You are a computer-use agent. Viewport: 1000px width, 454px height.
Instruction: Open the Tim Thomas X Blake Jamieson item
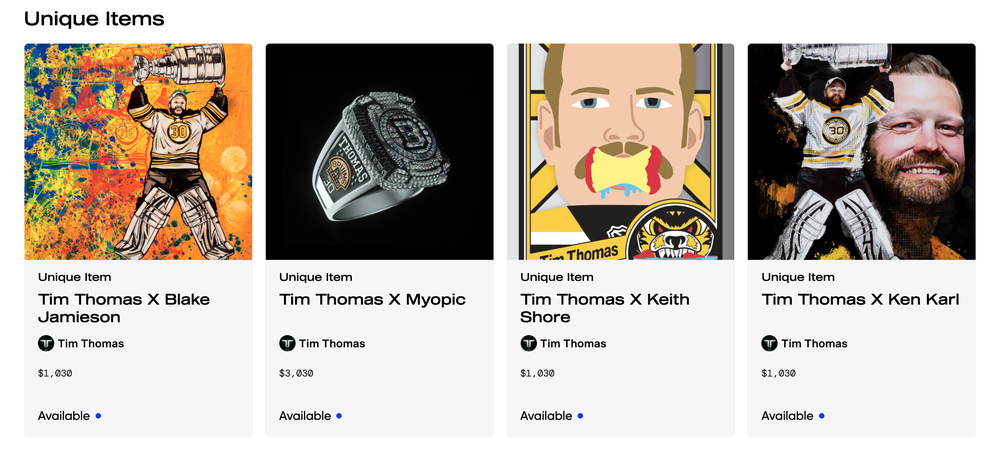124,307
